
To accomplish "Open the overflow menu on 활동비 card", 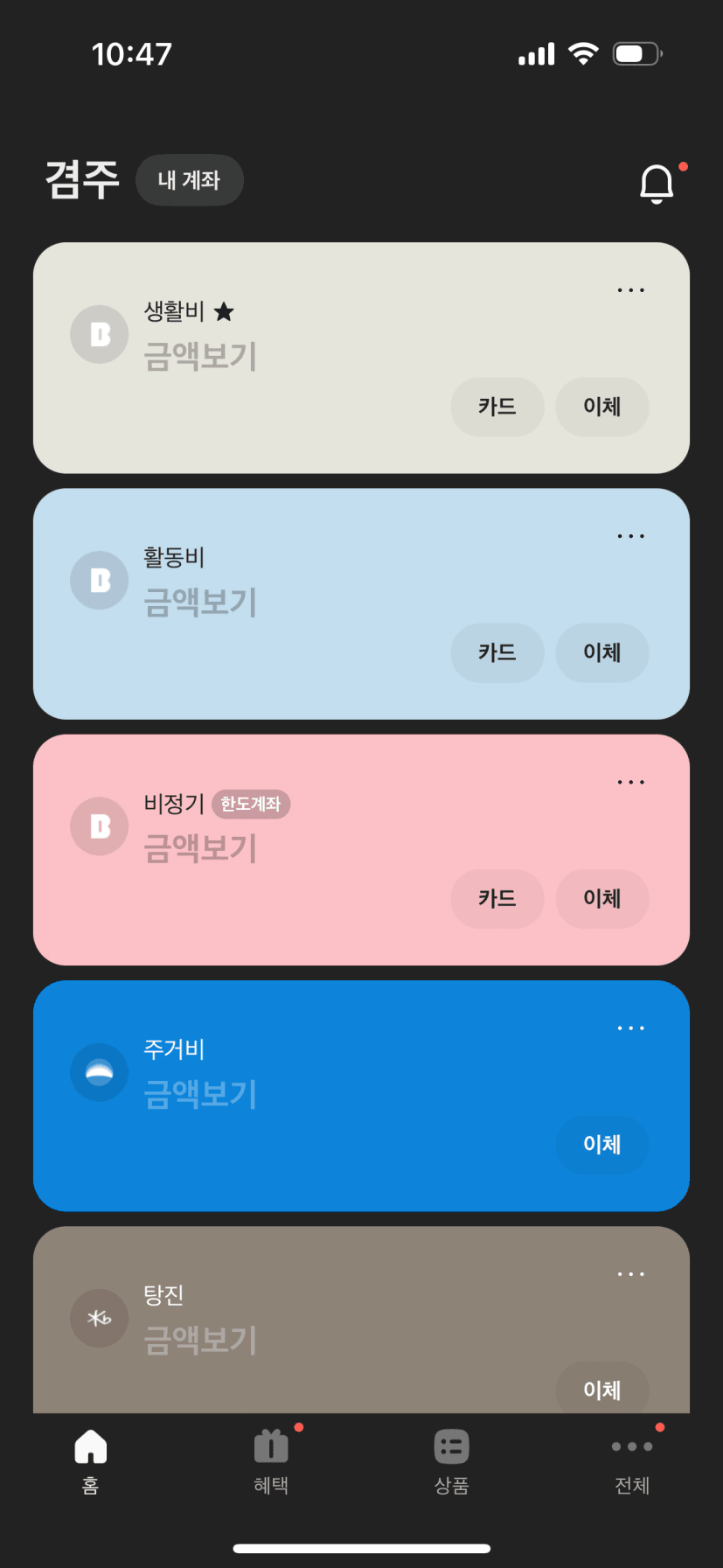I will 630,536.
